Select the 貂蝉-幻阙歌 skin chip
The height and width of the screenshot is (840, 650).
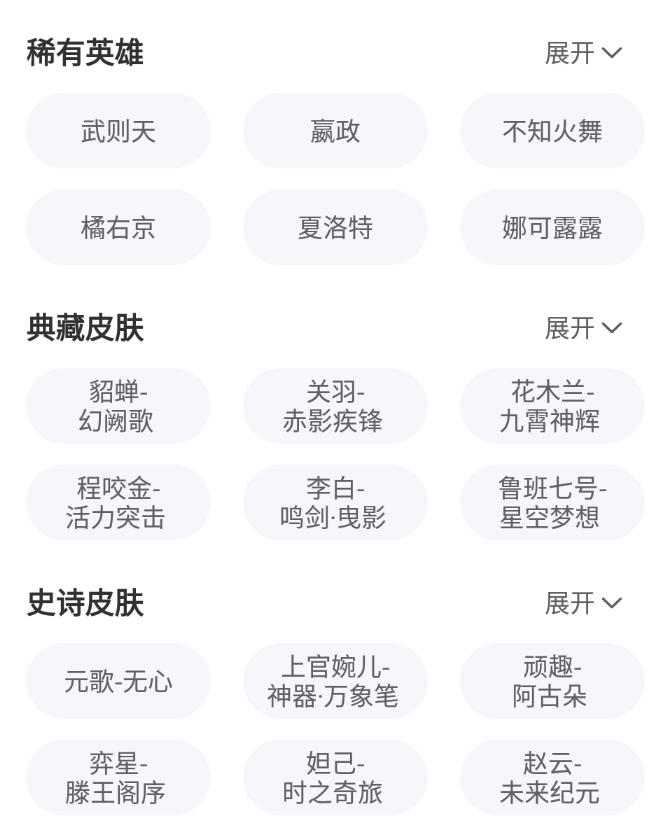tap(118, 406)
